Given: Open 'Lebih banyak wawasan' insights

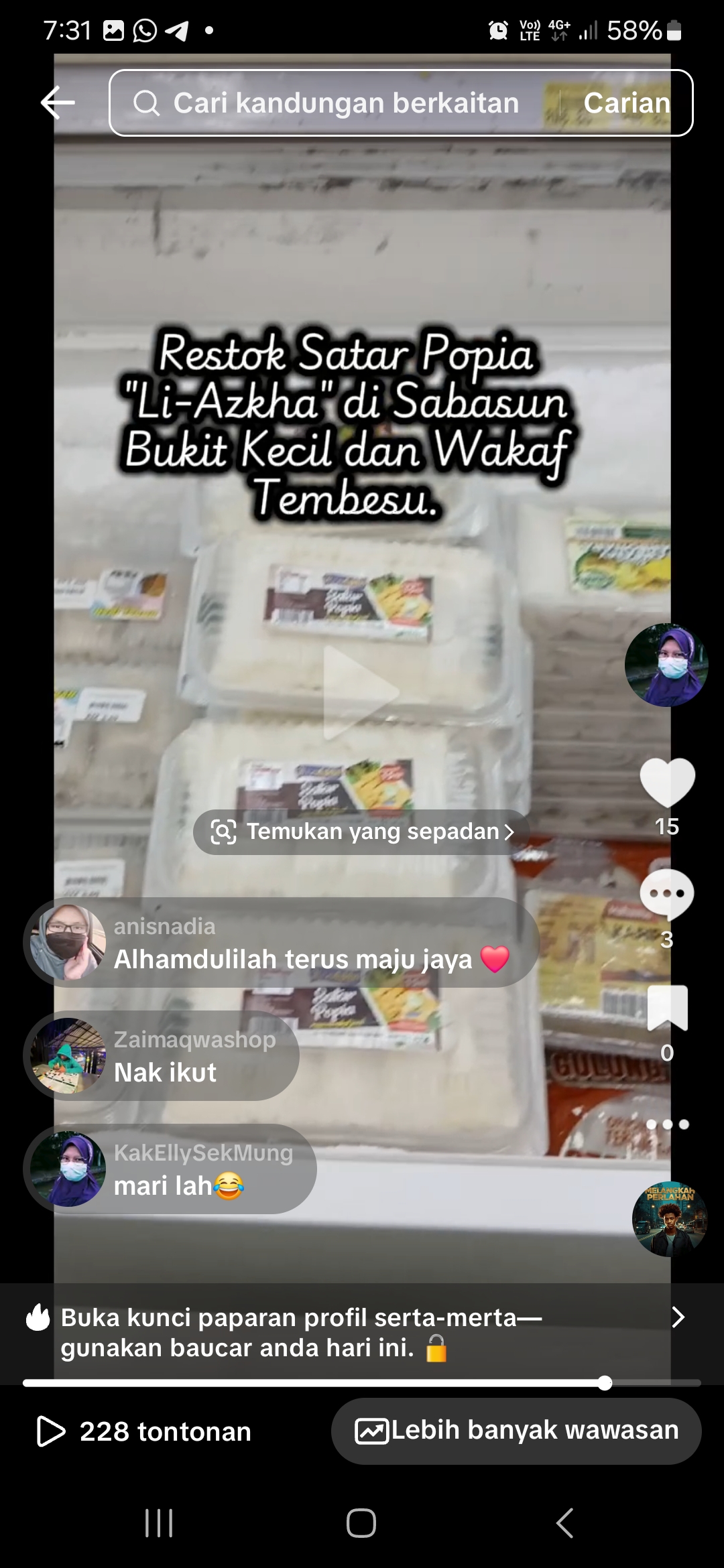Looking at the screenshot, I should [x=516, y=1431].
